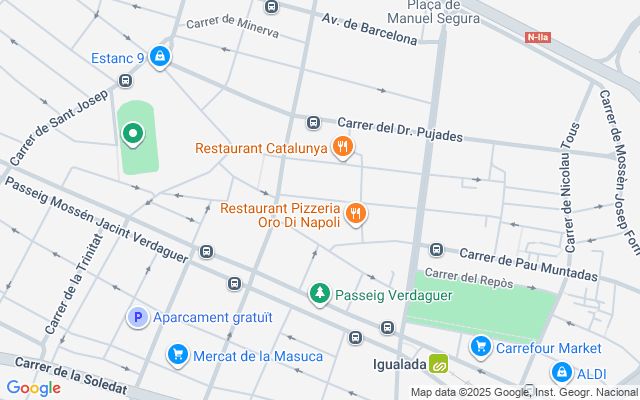Open the ALDI store marker
This screenshot has height=400, width=640.
coord(557,373)
